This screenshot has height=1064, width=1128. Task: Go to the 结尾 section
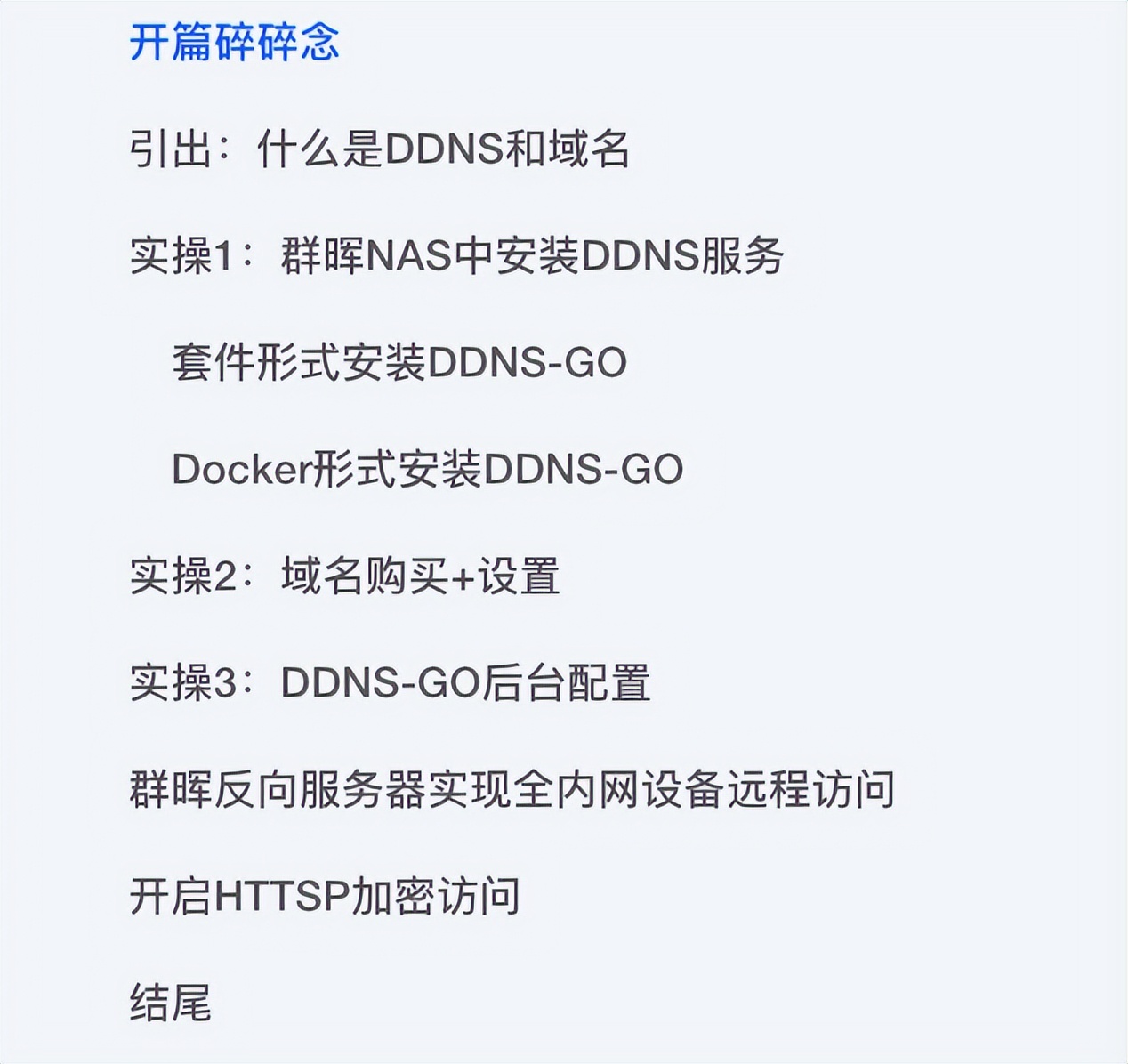point(171,1004)
